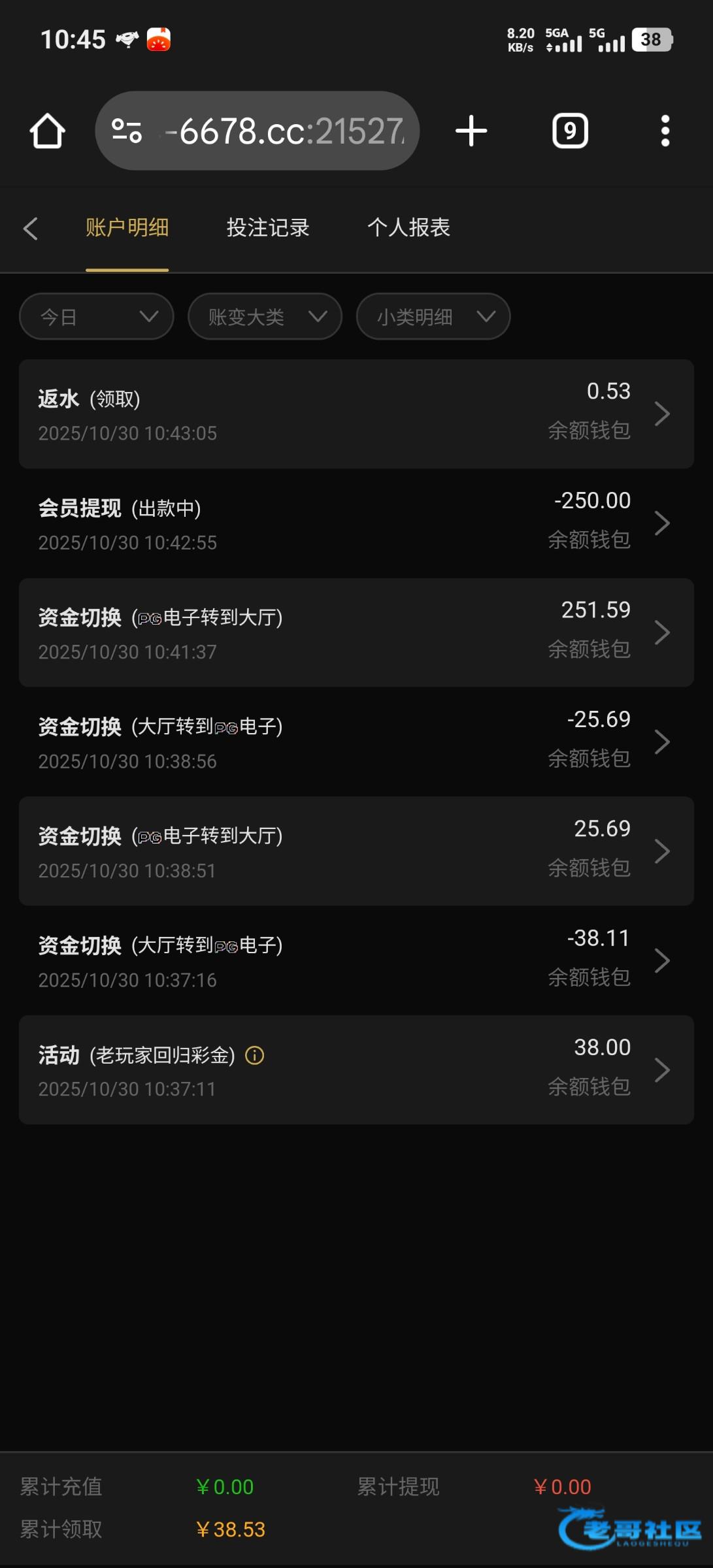This screenshot has height=1568, width=713.
Task: Open the 资金切换 251.59 record
Action: pos(356,632)
